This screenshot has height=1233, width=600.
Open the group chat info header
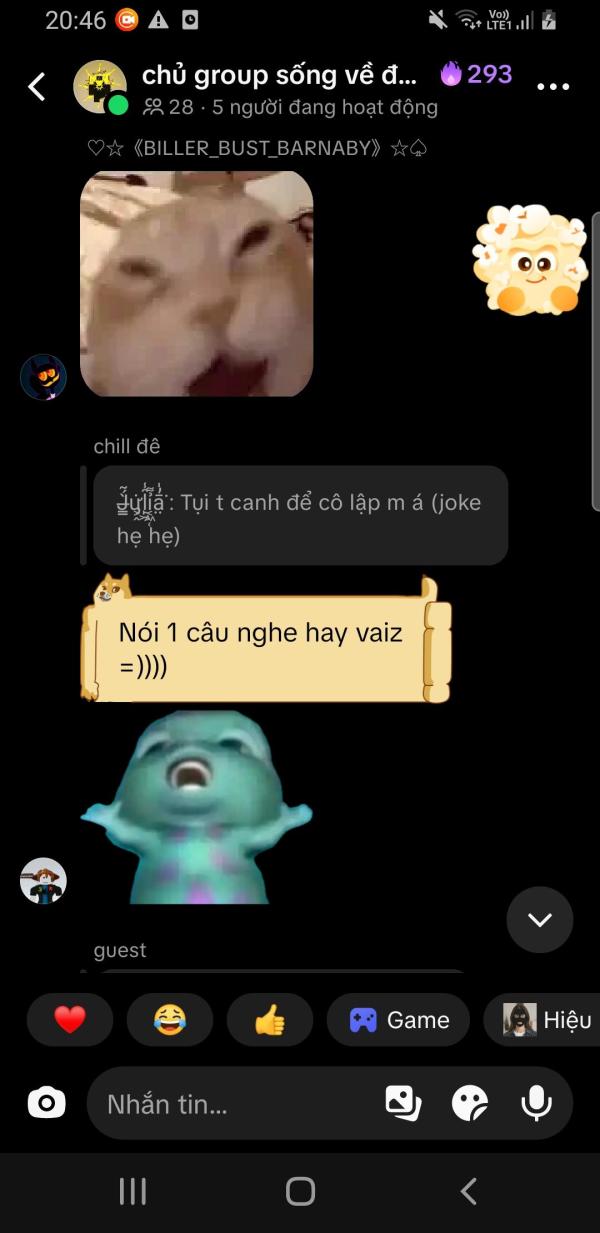pos(280,88)
